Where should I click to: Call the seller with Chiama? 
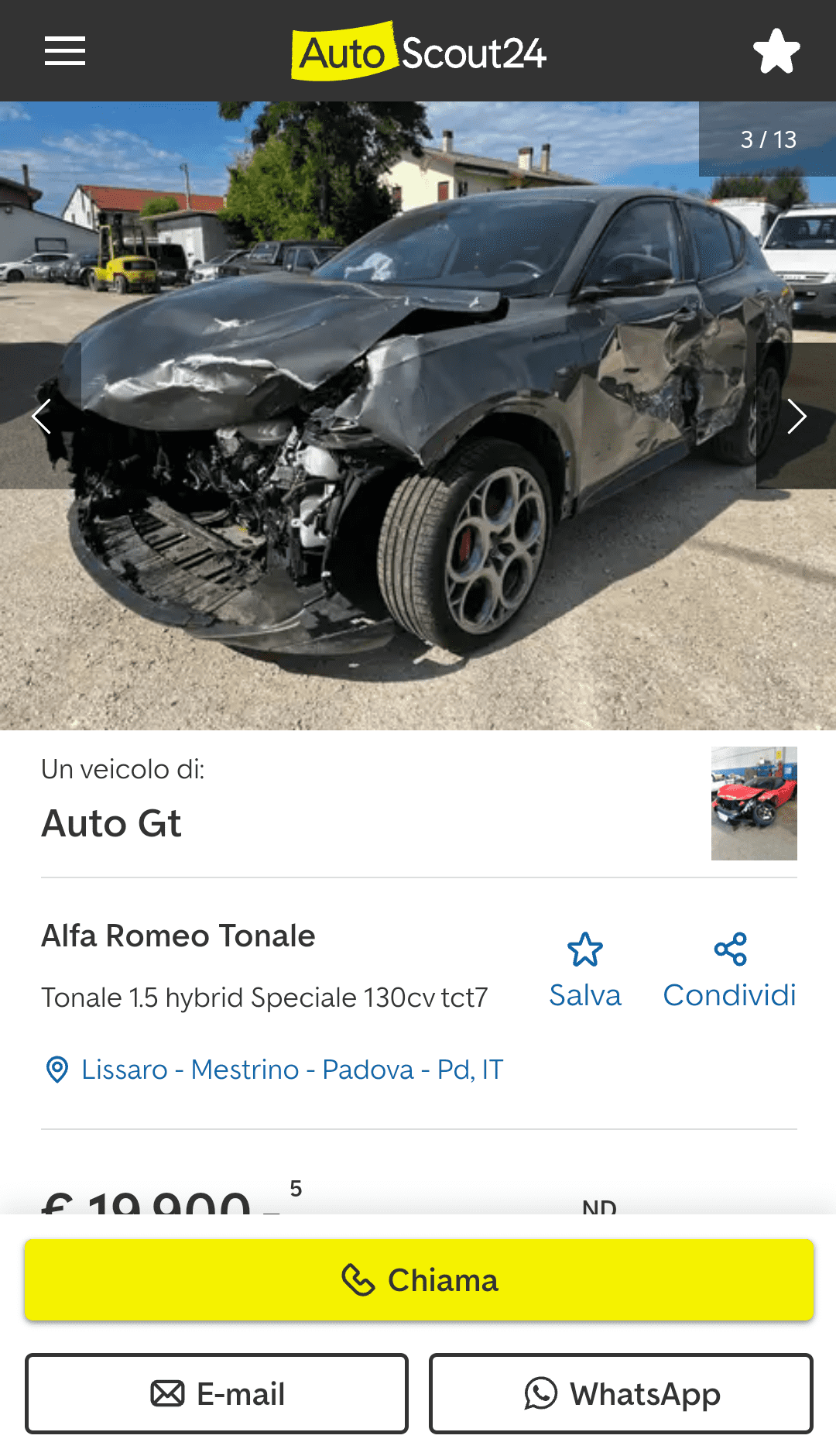419,1280
